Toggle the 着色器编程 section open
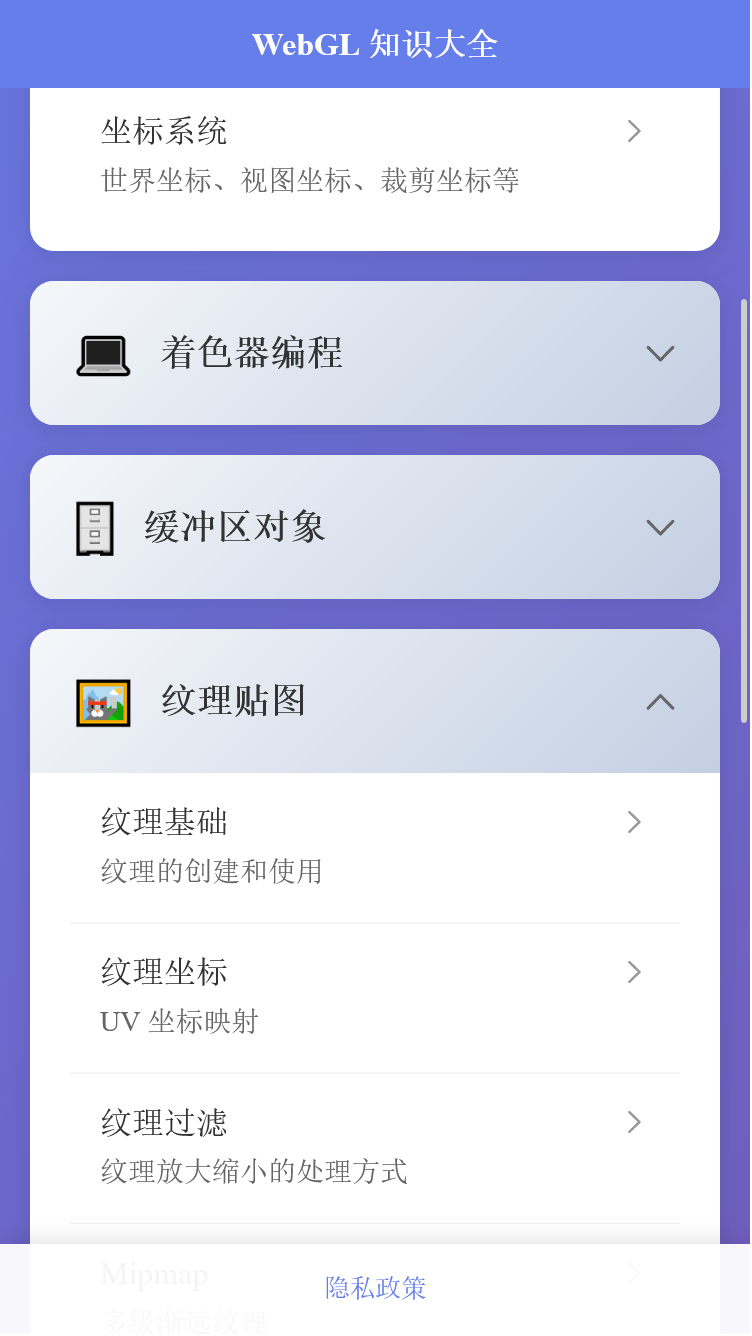Image resolution: width=752 pixels, height=1336 pixels. coord(375,353)
